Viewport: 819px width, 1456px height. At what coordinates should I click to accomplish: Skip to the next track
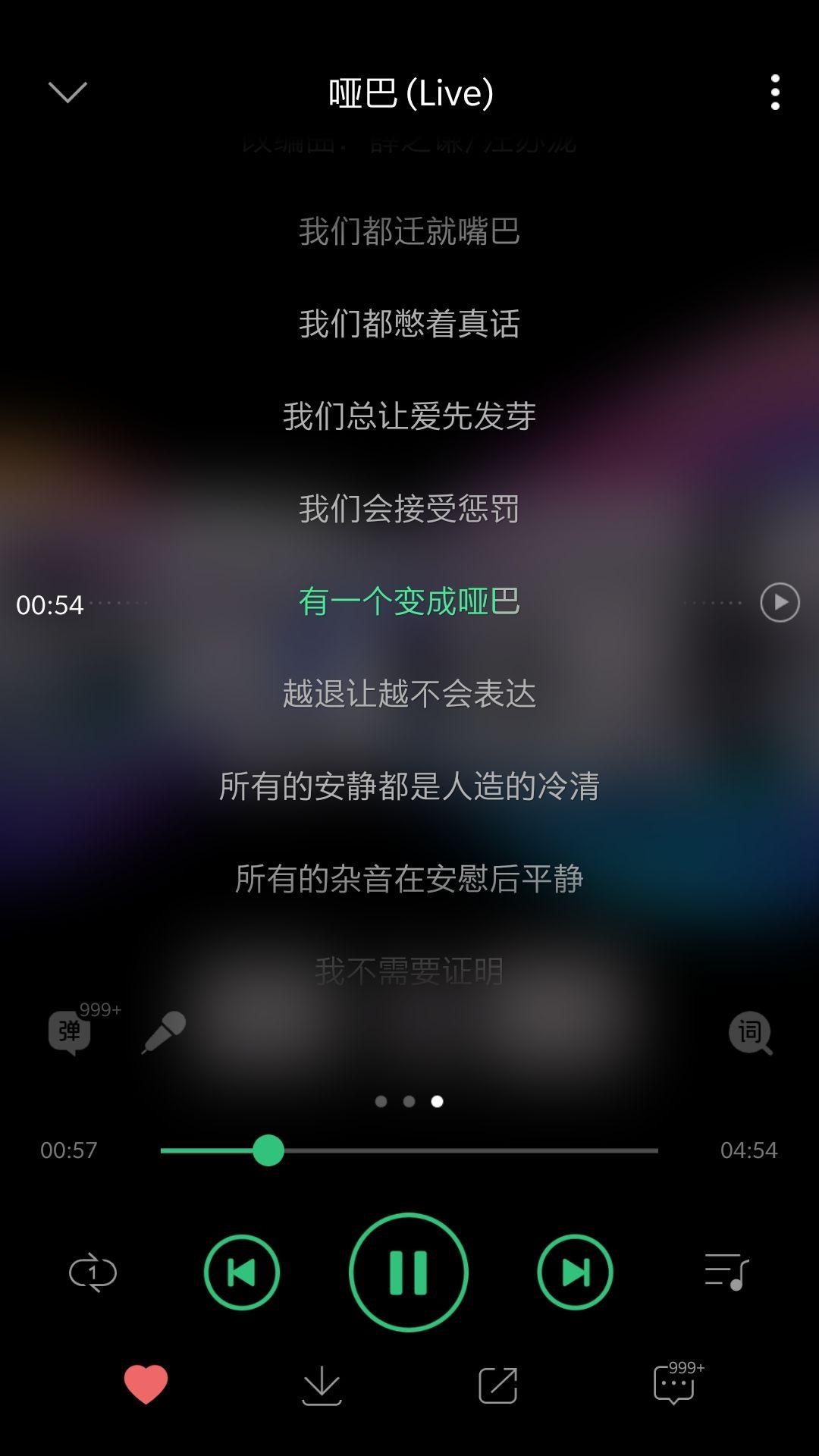[575, 1272]
